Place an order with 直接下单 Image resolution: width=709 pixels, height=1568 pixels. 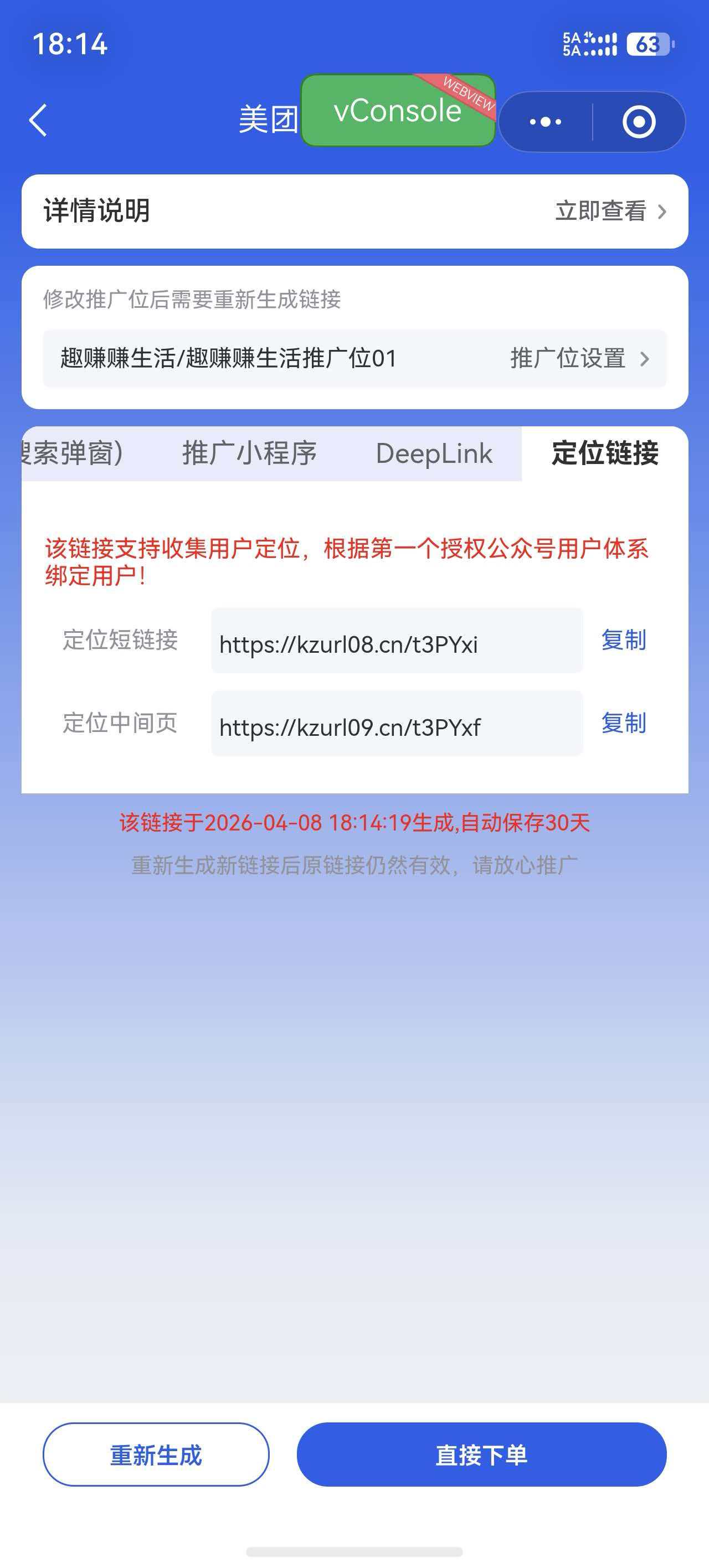481,1455
